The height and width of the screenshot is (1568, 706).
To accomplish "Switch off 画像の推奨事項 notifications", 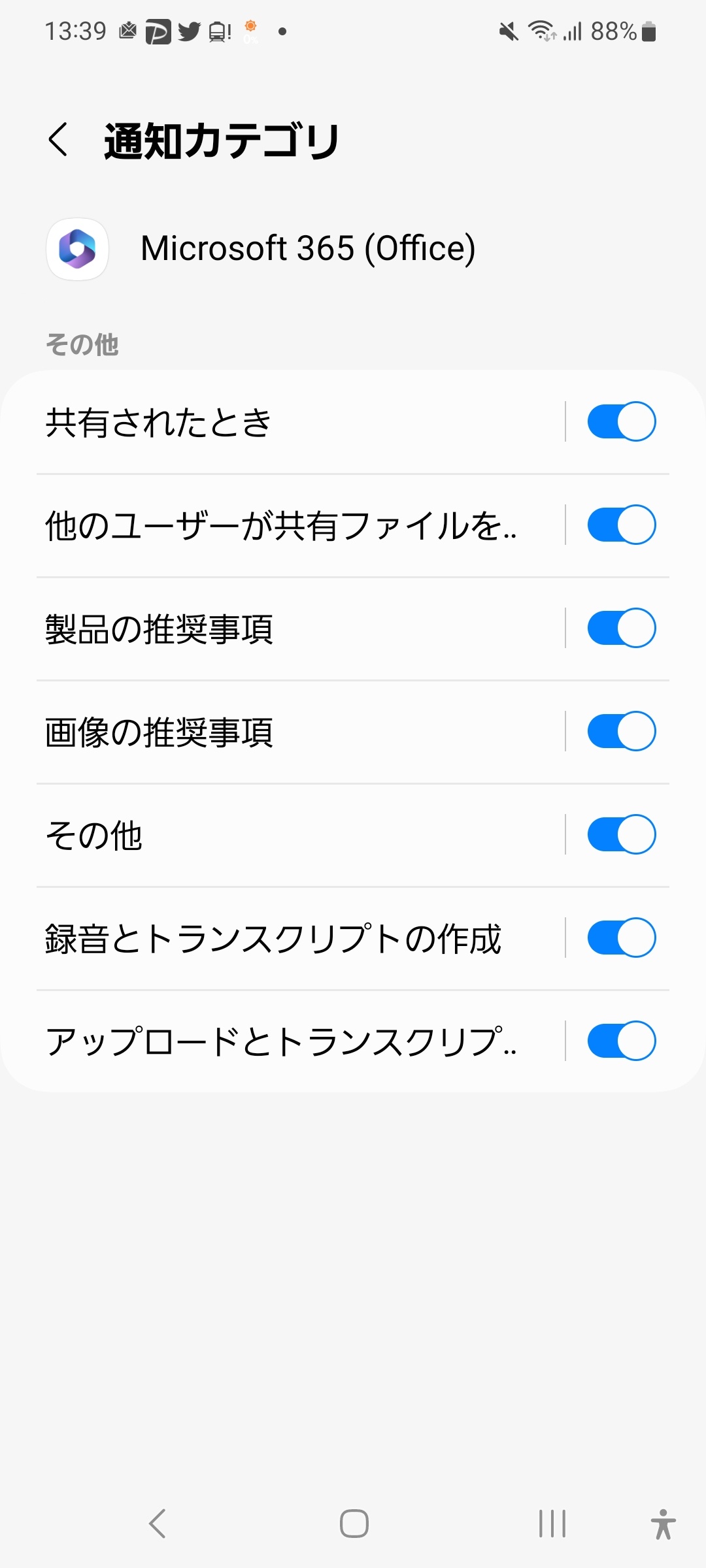I will pos(621,732).
